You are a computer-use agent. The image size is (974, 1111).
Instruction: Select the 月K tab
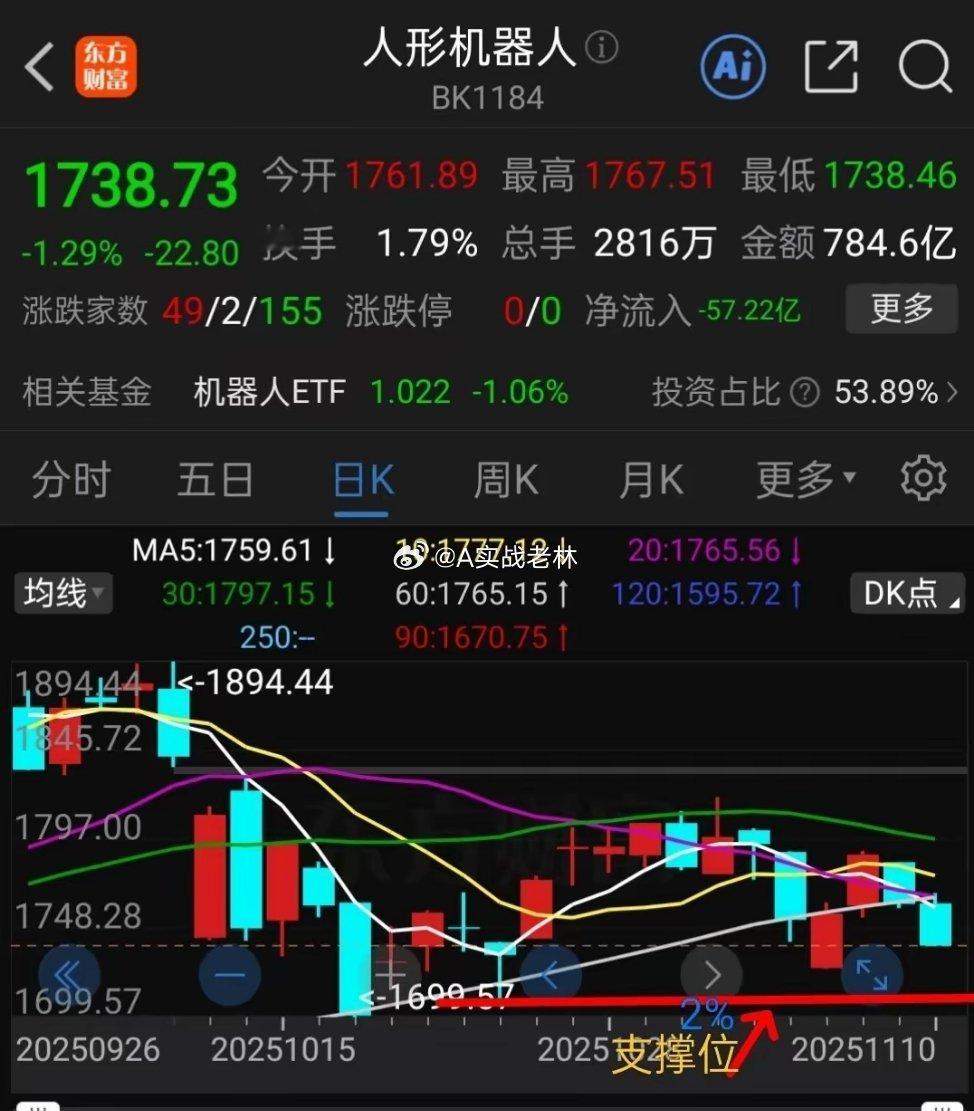click(650, 480)
